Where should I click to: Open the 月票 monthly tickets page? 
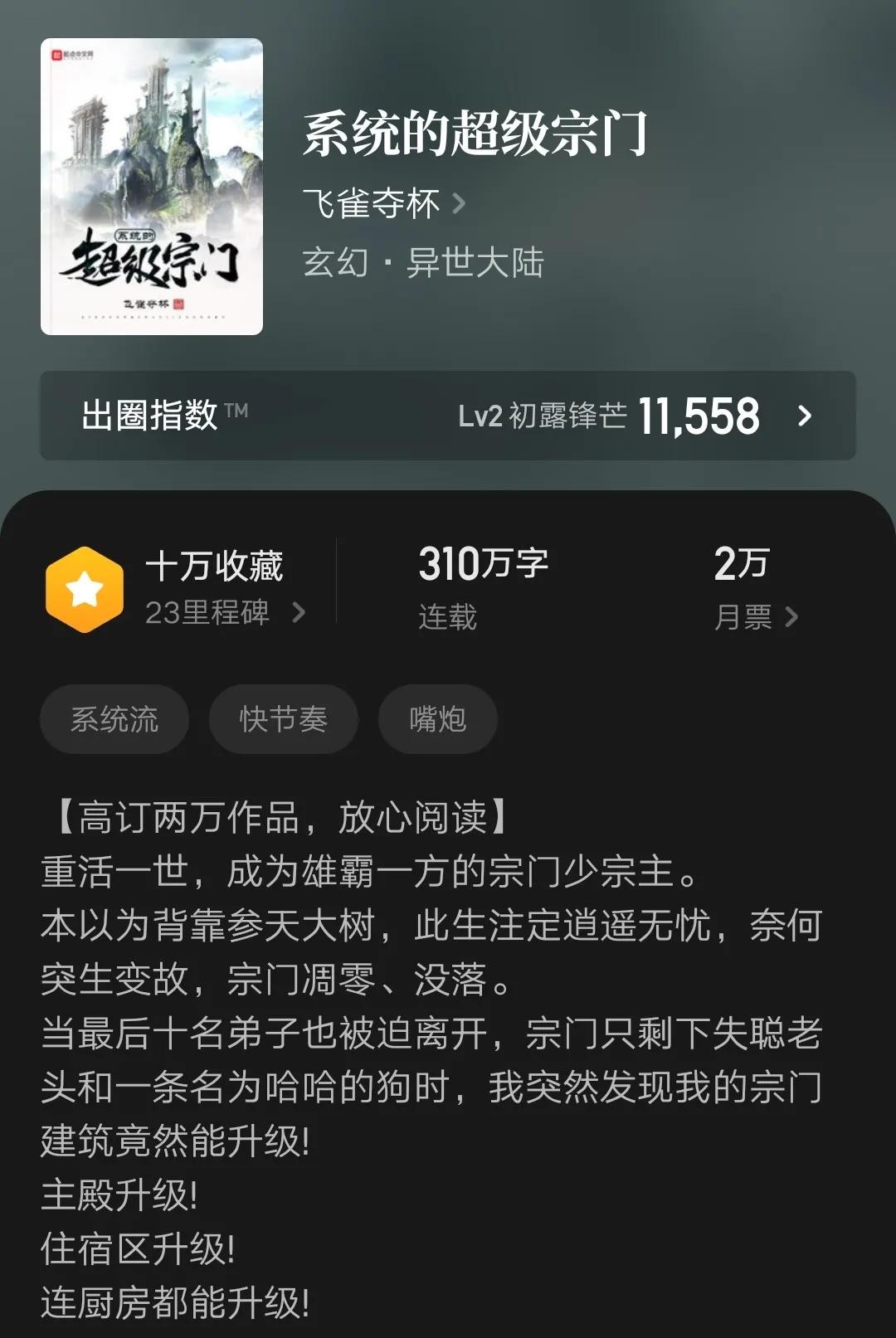pos(755,616)
